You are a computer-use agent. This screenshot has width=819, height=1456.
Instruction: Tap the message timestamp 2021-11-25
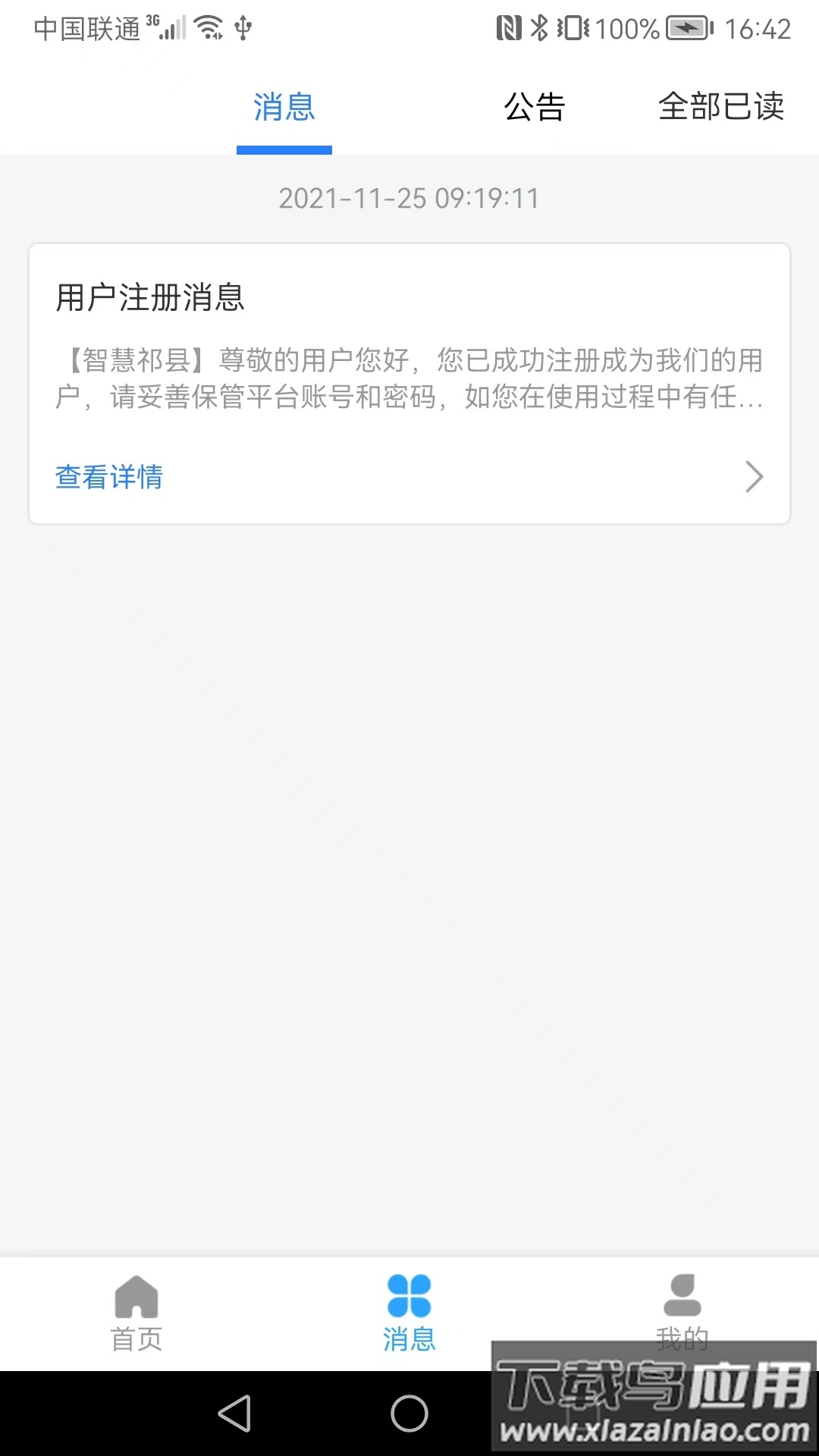[409, 198]
